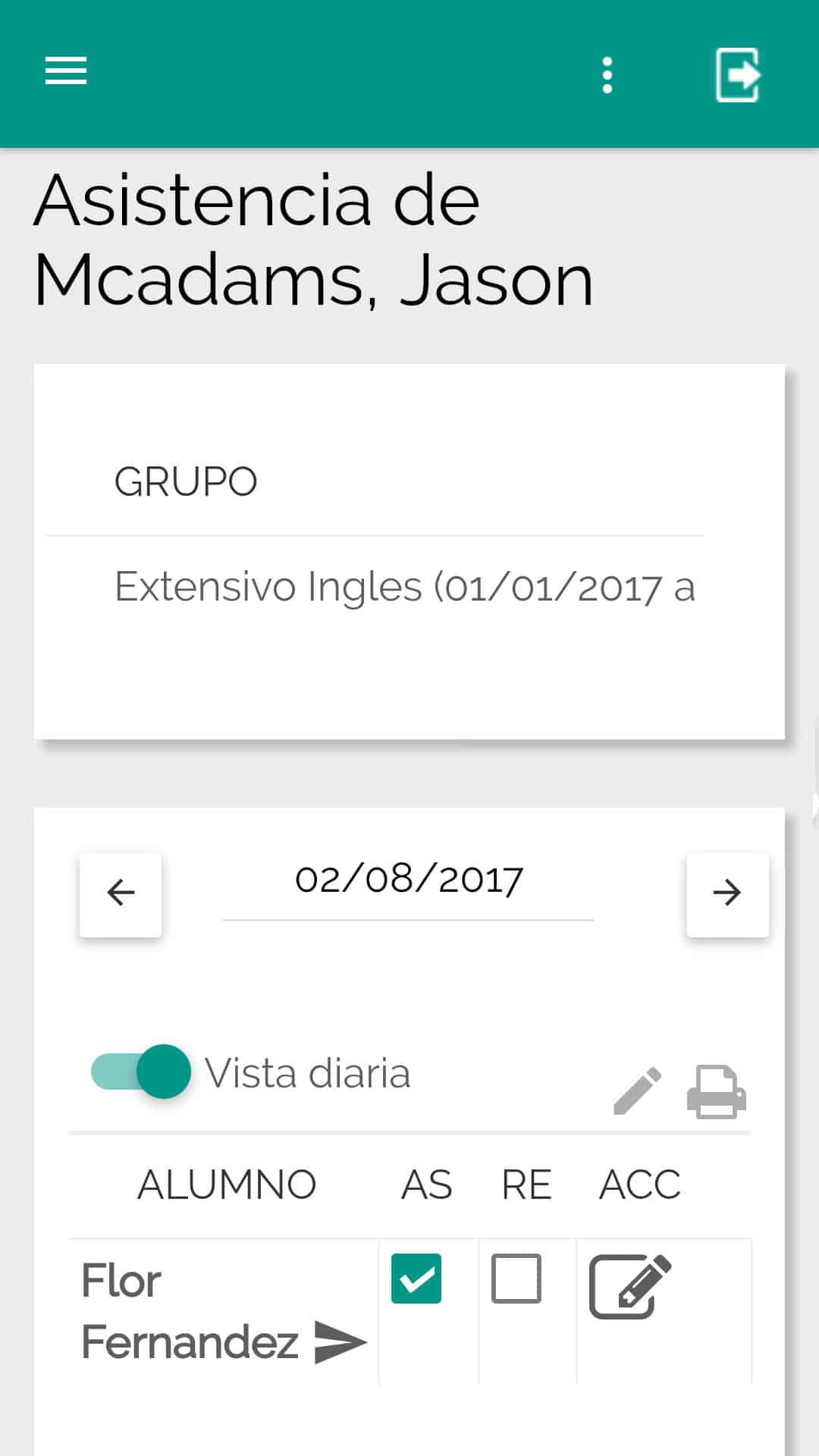
Task: Open the Grupo dropdown Extensivo Ingles
Action: tap(405, 586)
